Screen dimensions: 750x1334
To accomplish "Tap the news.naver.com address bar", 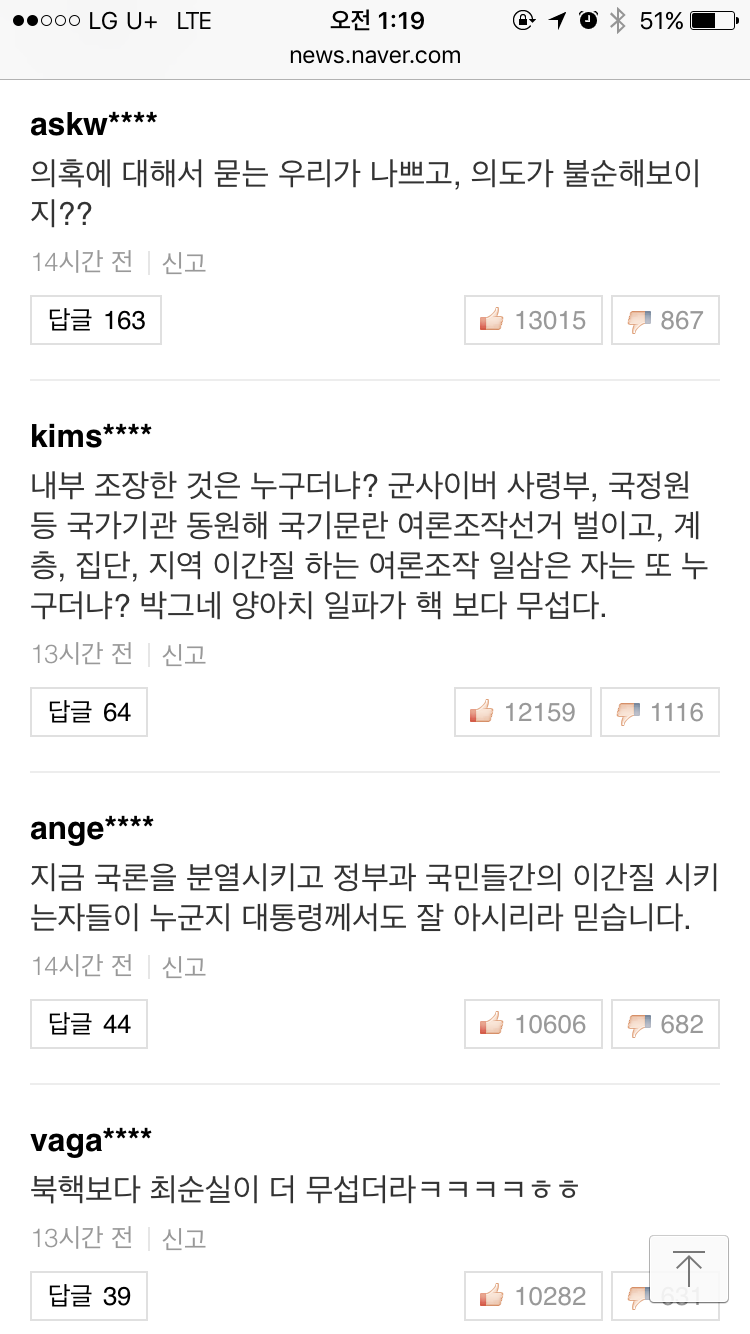I will [x=375, y=55].
